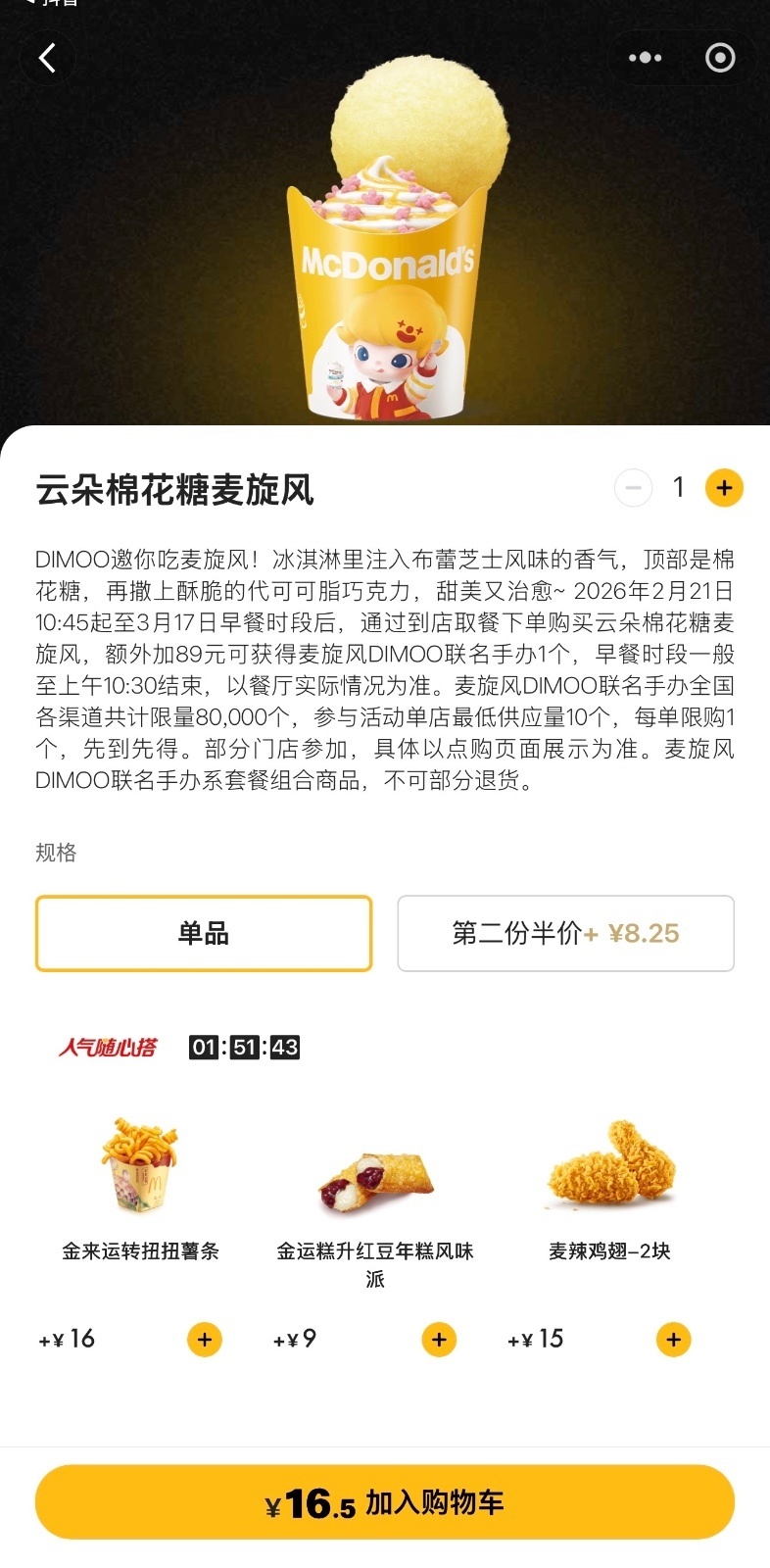Add 麦辣鸡翅-2块 with its plus icon
This screenshot has width=770, height=1568.
[673, 1339]
